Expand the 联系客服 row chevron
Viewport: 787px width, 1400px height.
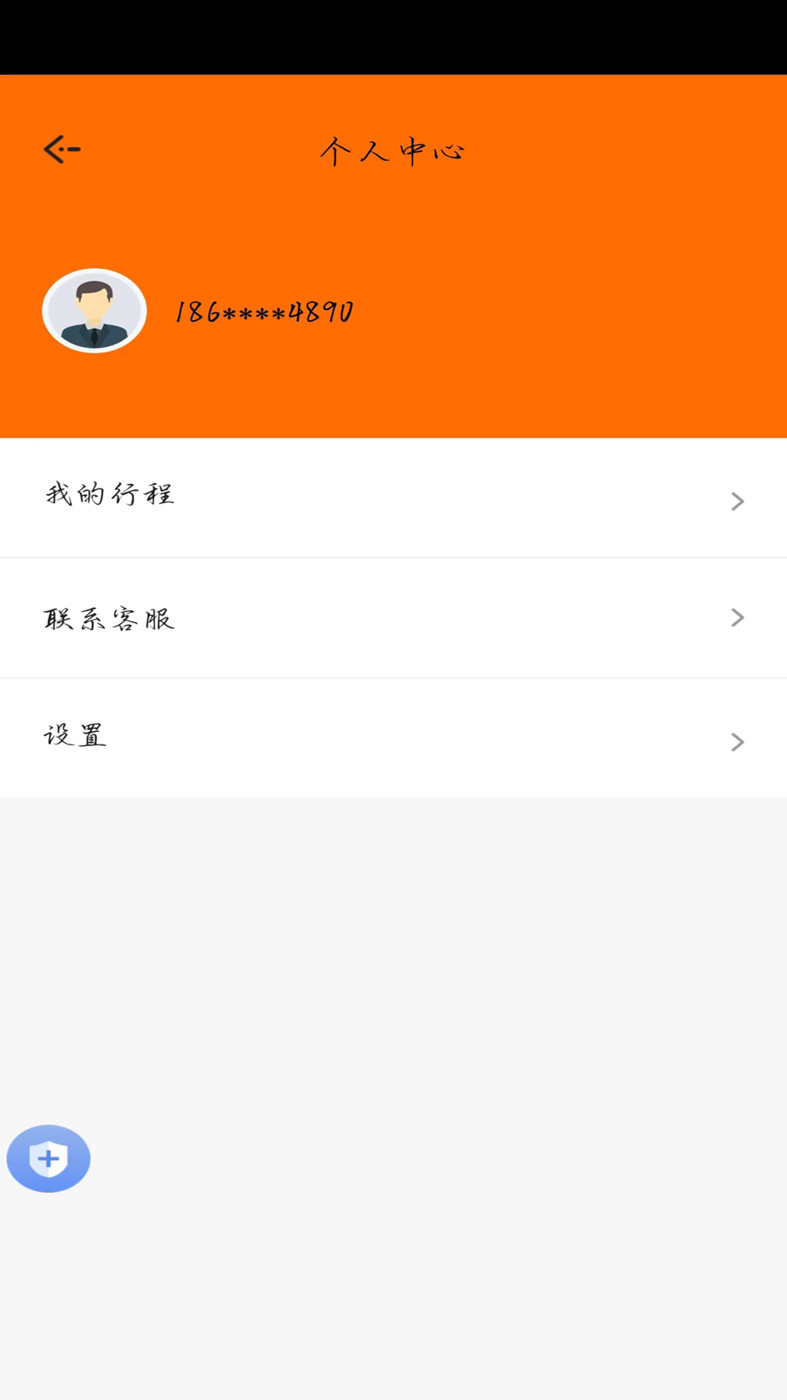[738, 618]
